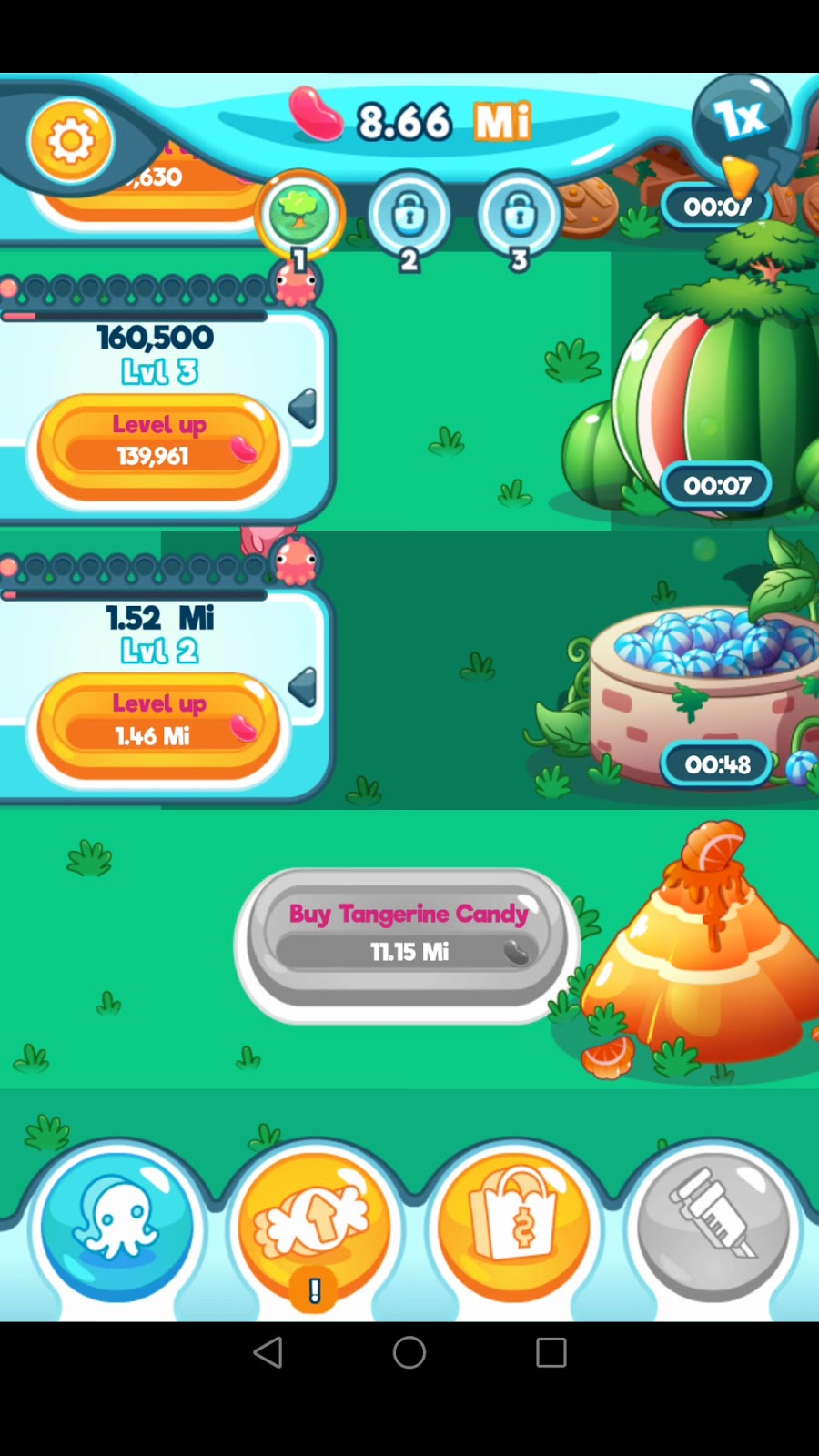Open the settings gear
The image size is (819, 1456).
(x=70, y=141)
